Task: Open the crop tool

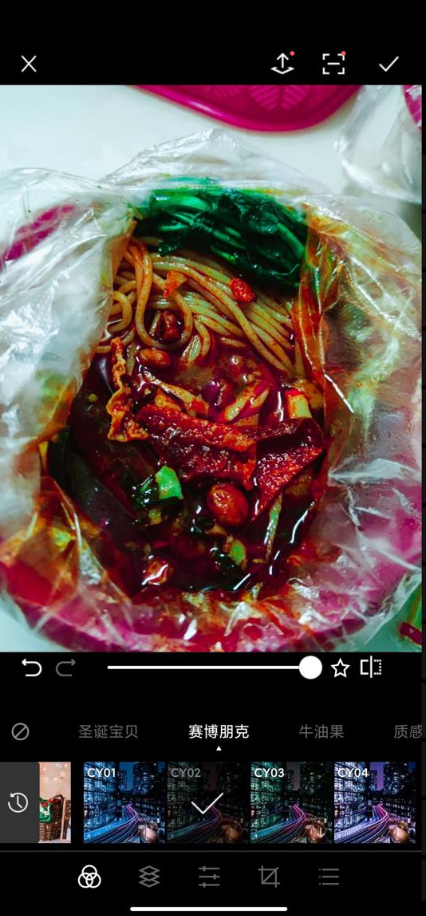Action: tap(269, 877)
